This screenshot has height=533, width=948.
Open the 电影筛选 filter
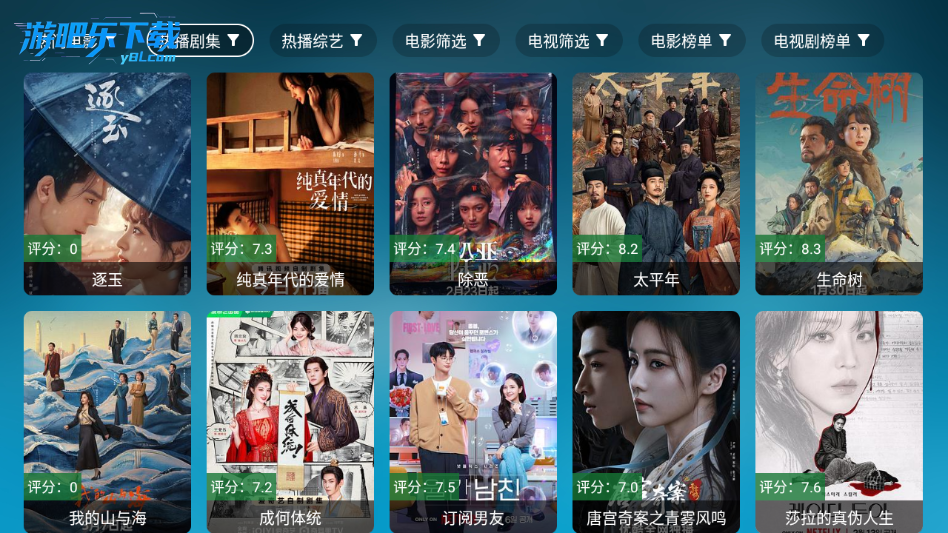(446, 41)
